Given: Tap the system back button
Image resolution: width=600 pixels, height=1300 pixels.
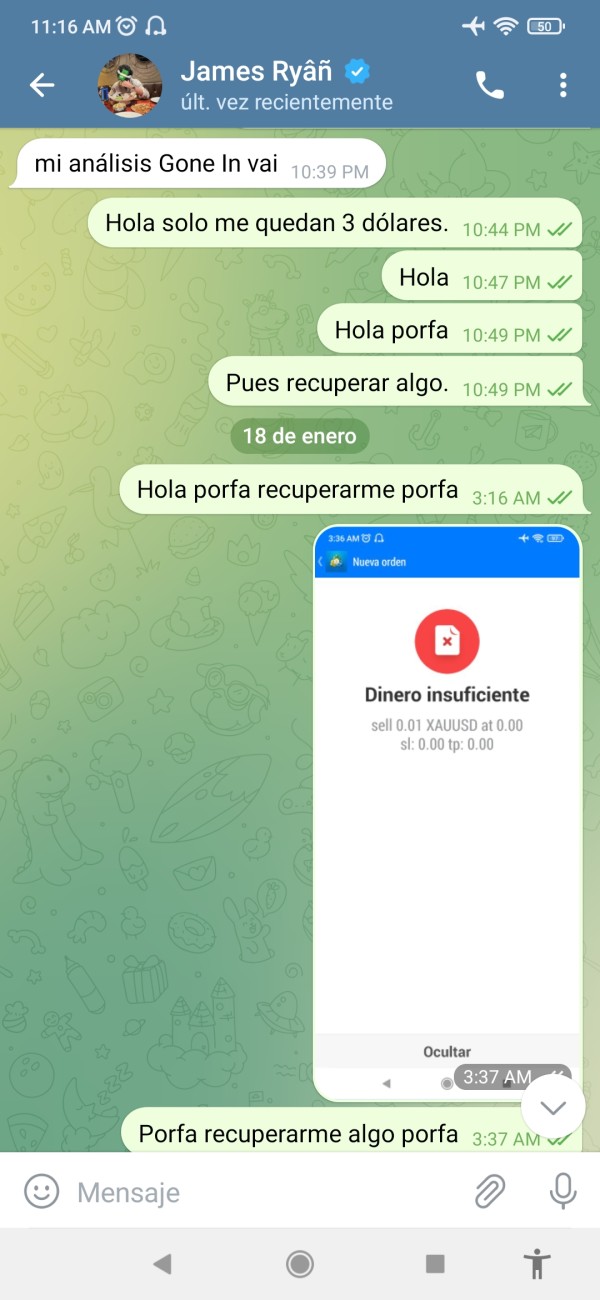Looking at the screenshot, I should tap(162, 1264).
